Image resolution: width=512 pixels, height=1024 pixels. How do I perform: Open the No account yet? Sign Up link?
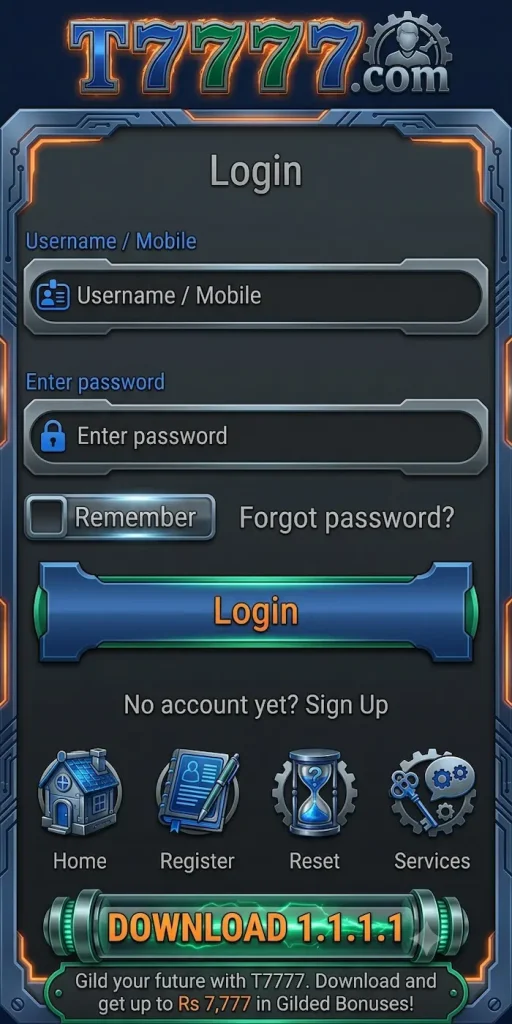[255, 705]
